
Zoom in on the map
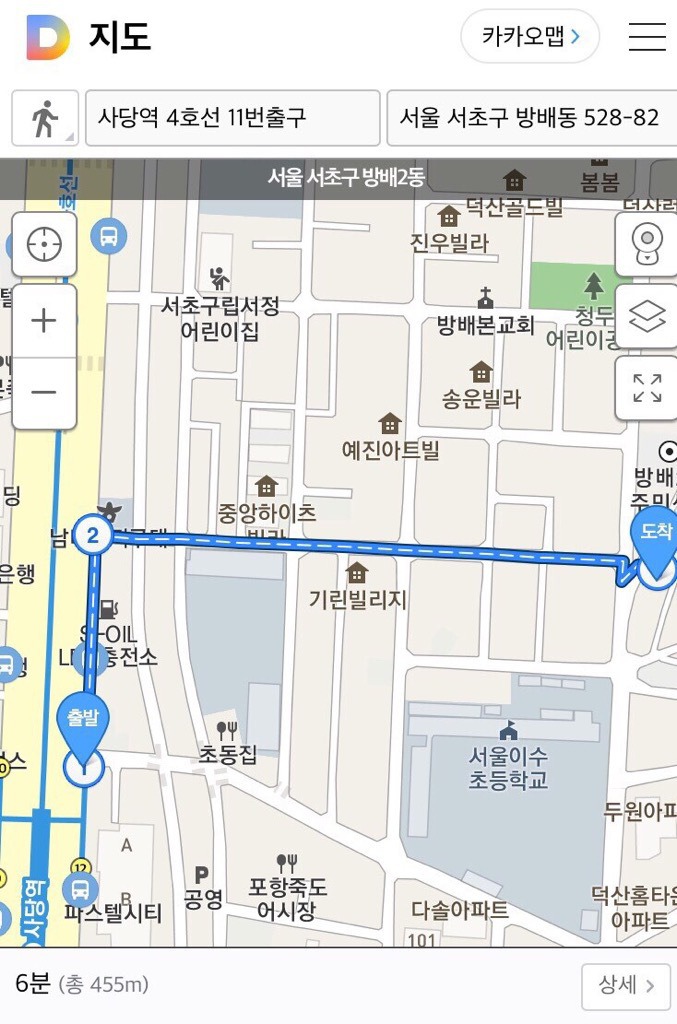[x=44, y=320]
